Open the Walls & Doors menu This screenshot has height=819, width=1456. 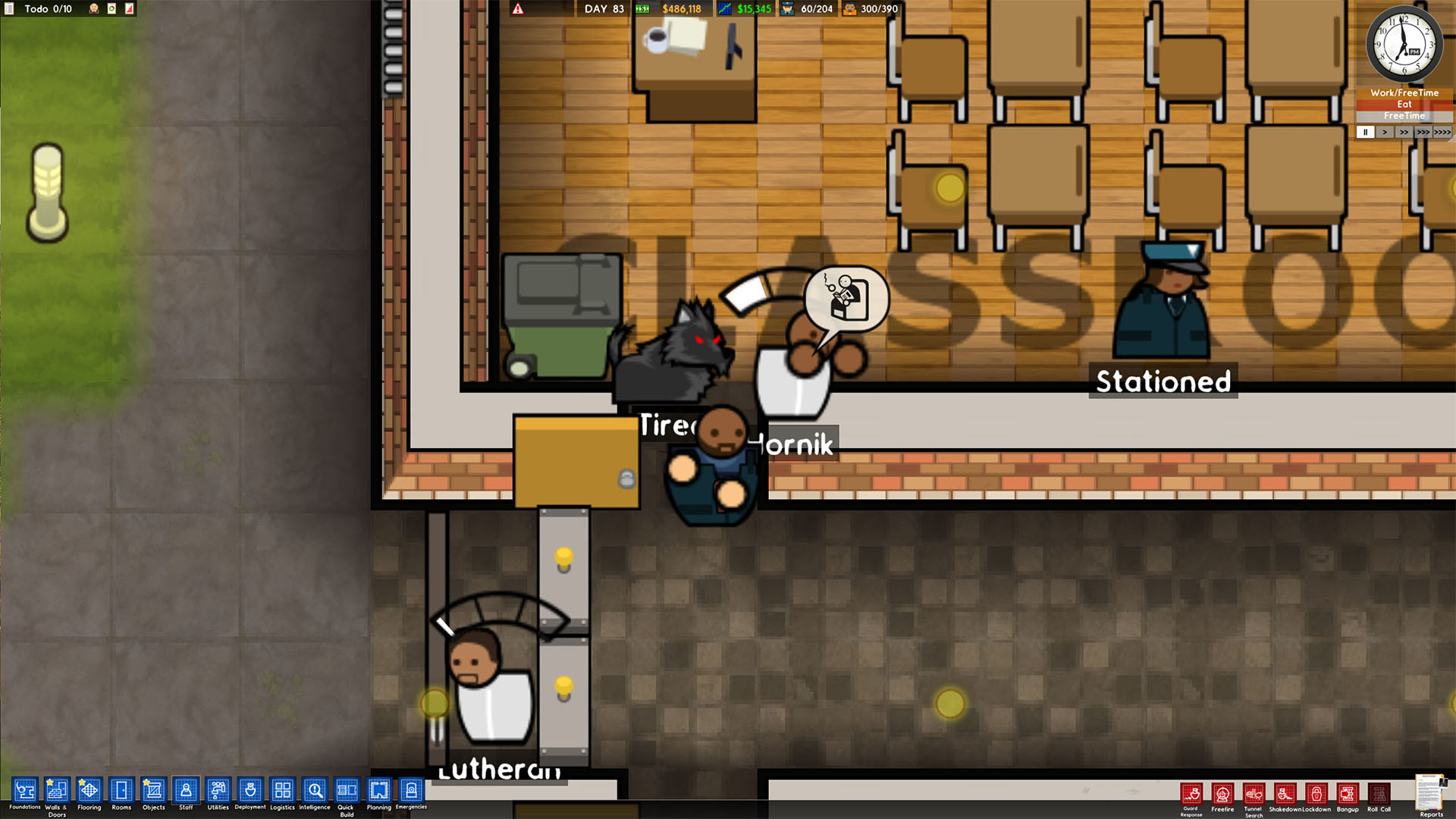pyautogui.click(x=57, y=791)
